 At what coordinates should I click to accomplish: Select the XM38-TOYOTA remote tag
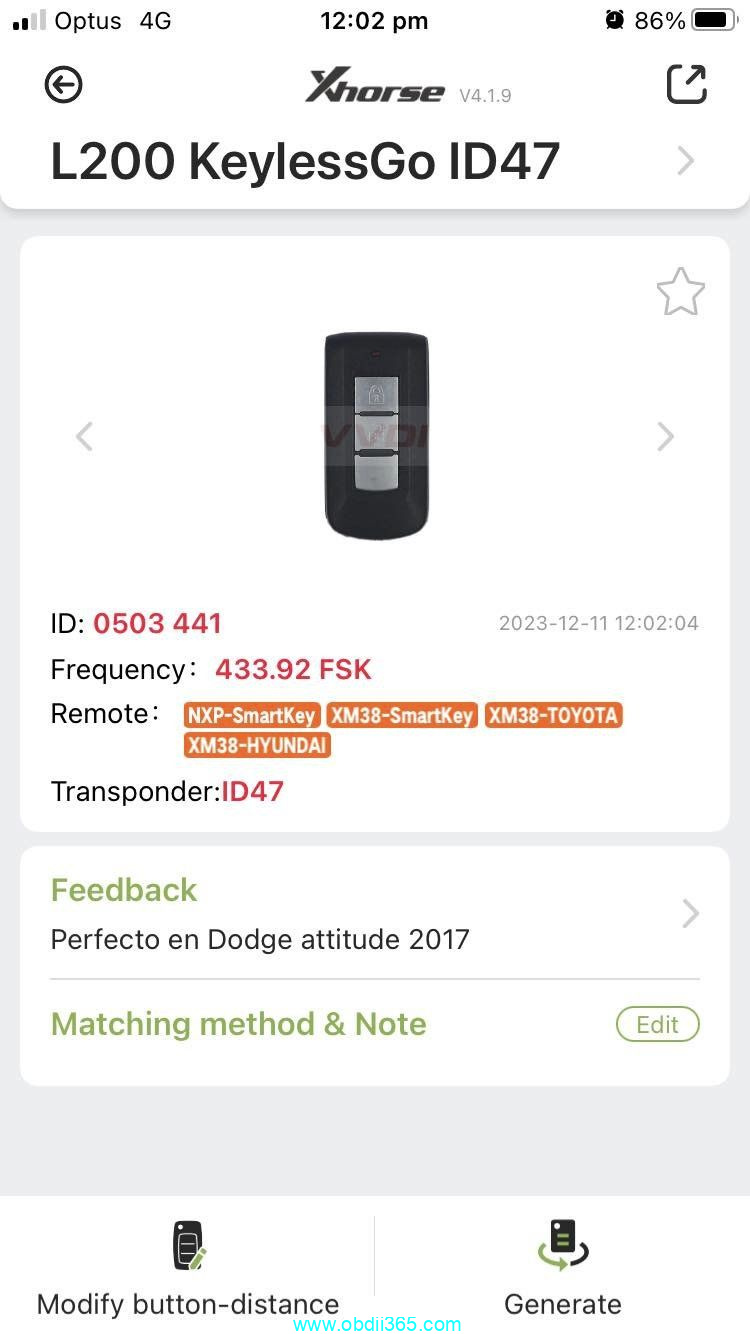coord(553,715)
